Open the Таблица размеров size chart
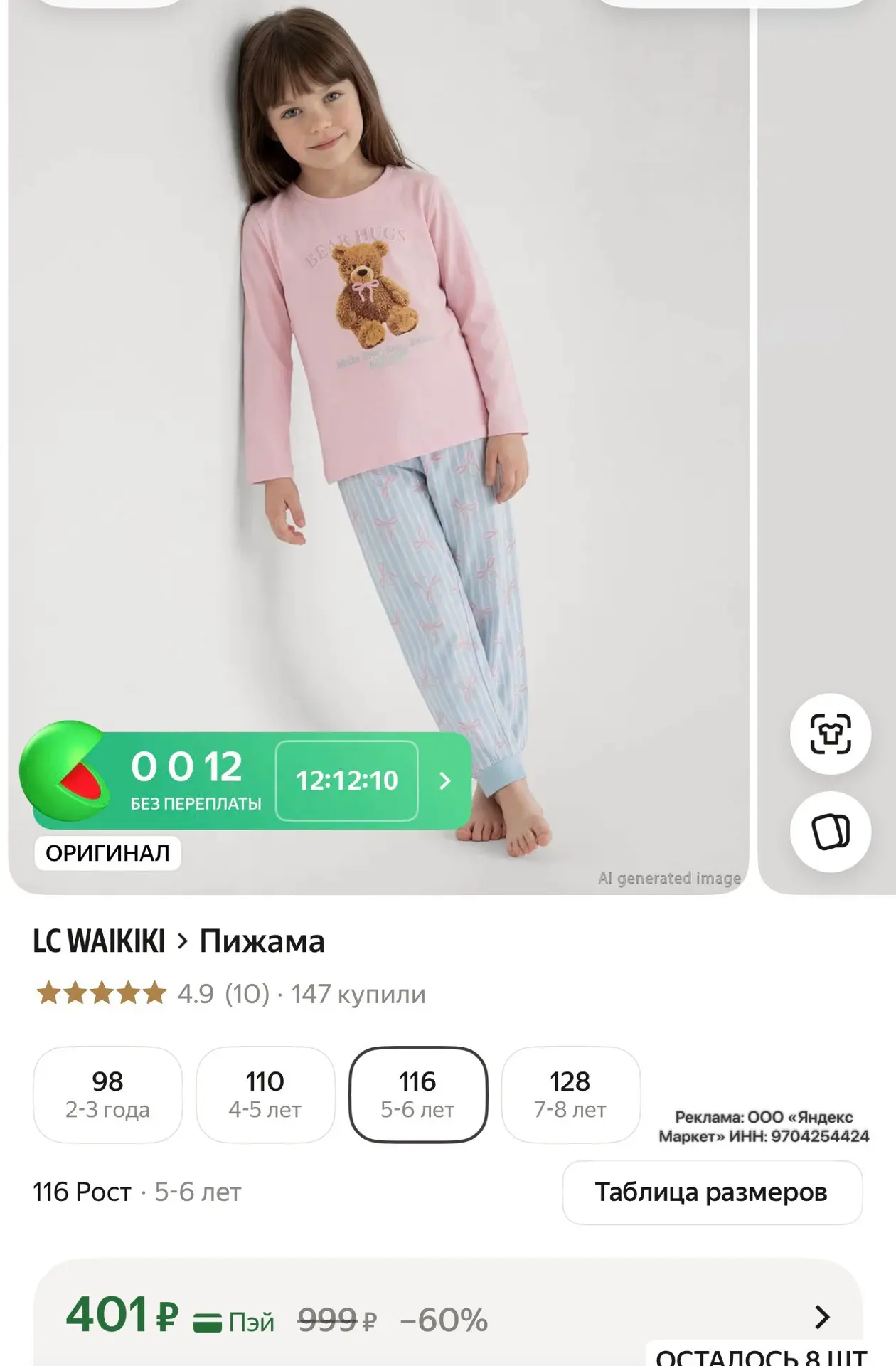This screenshot has width=896, height=1366. tap(712, 1192)
